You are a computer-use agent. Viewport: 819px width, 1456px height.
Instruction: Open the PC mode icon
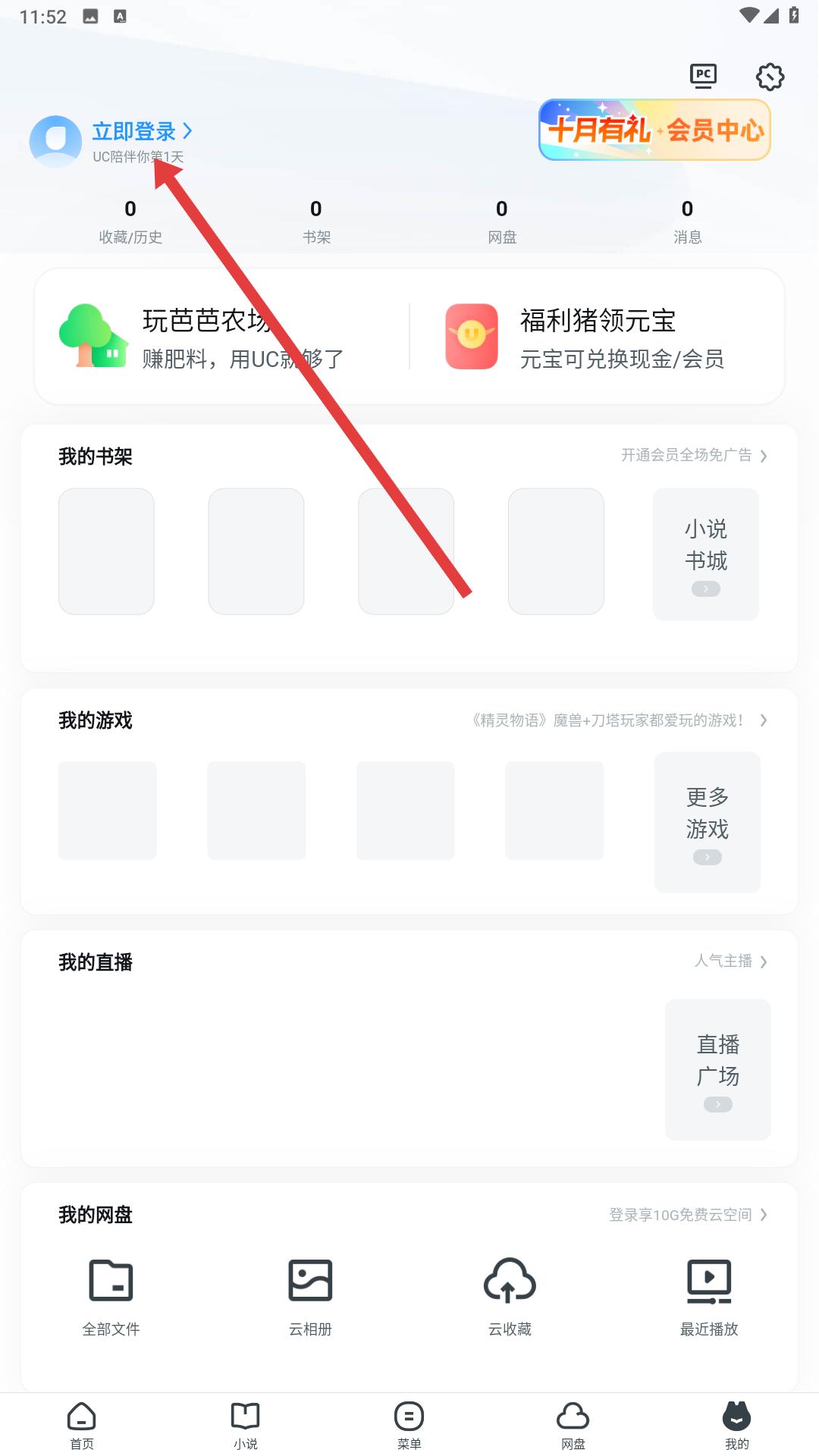pyautogui.click(x=703, y=76)
